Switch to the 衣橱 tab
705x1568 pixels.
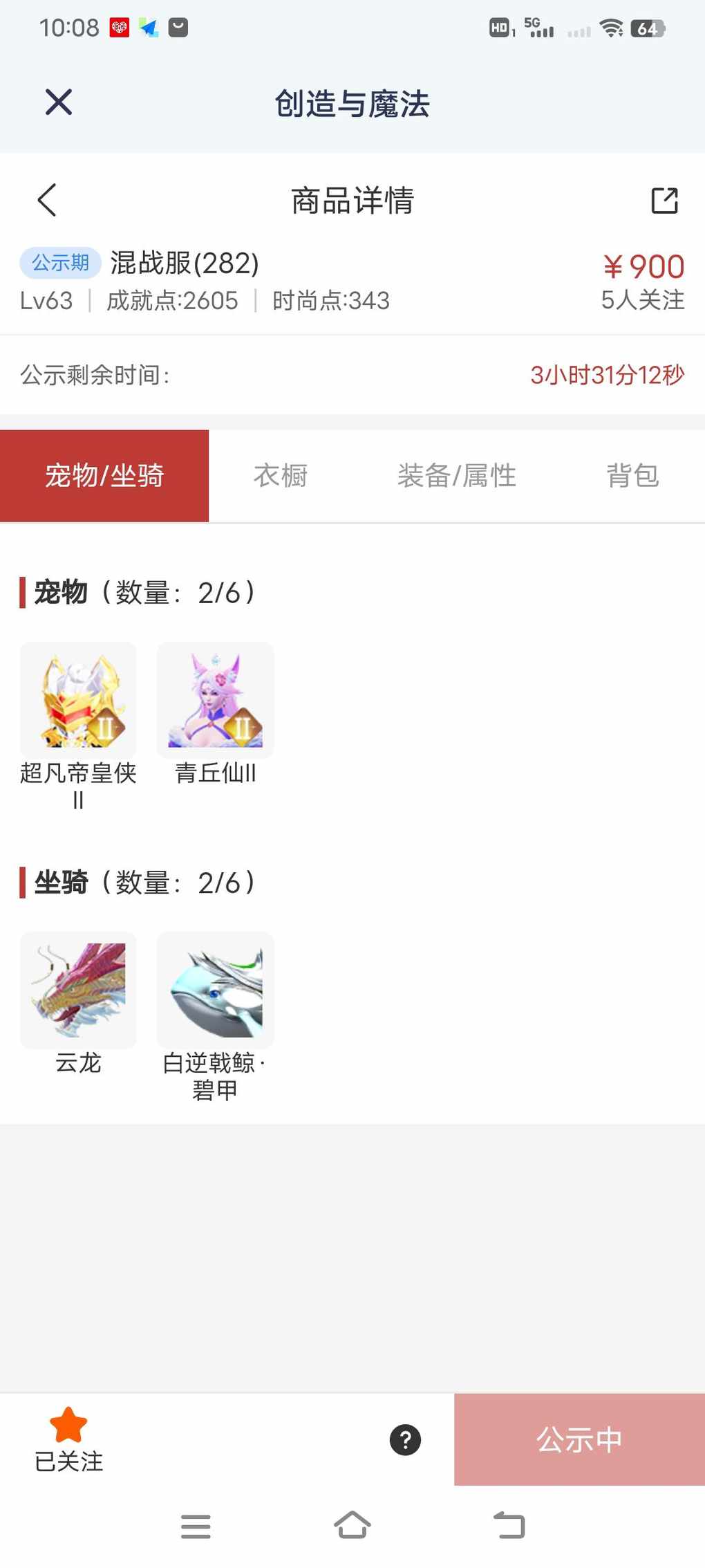click(x=280, y=476)
